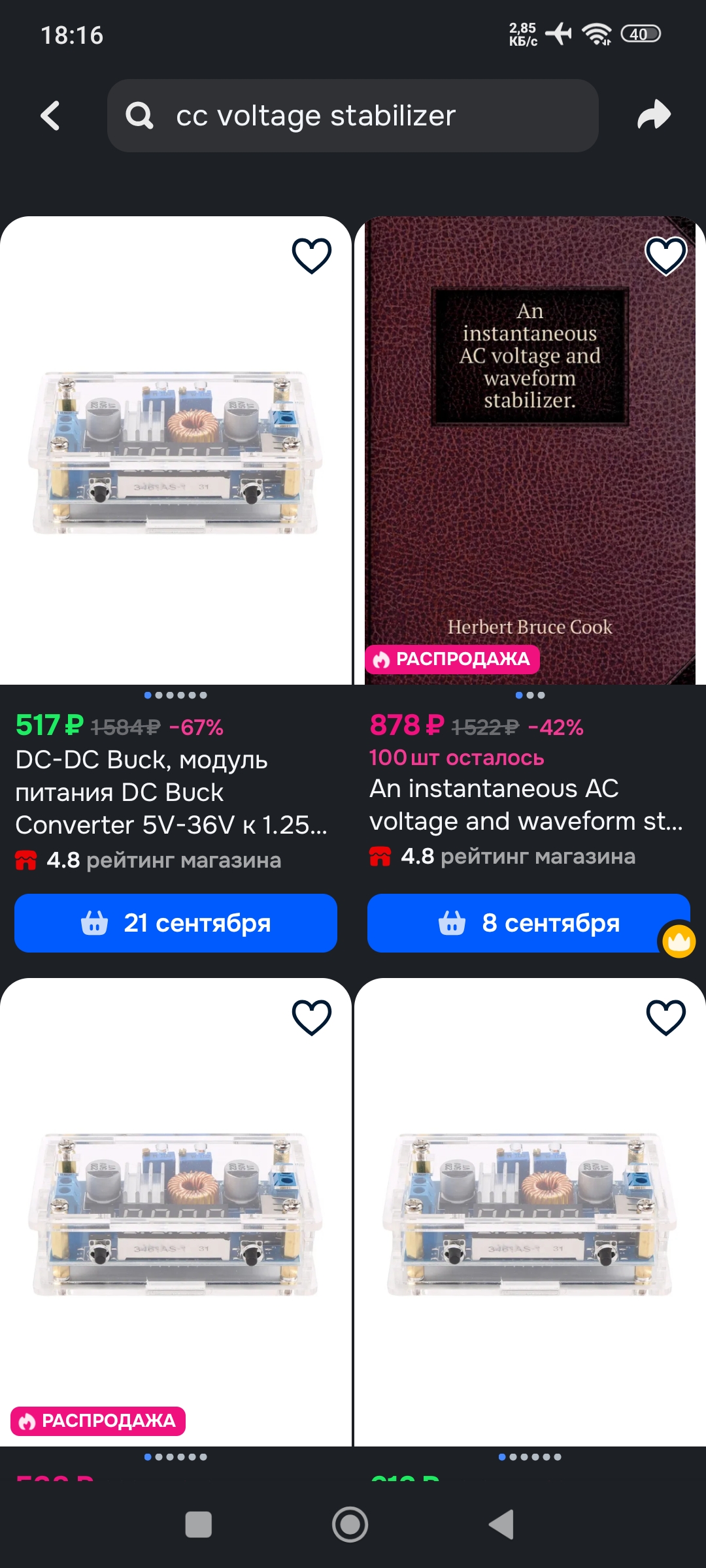Tap the yellow crown badge

click(679, 941)
